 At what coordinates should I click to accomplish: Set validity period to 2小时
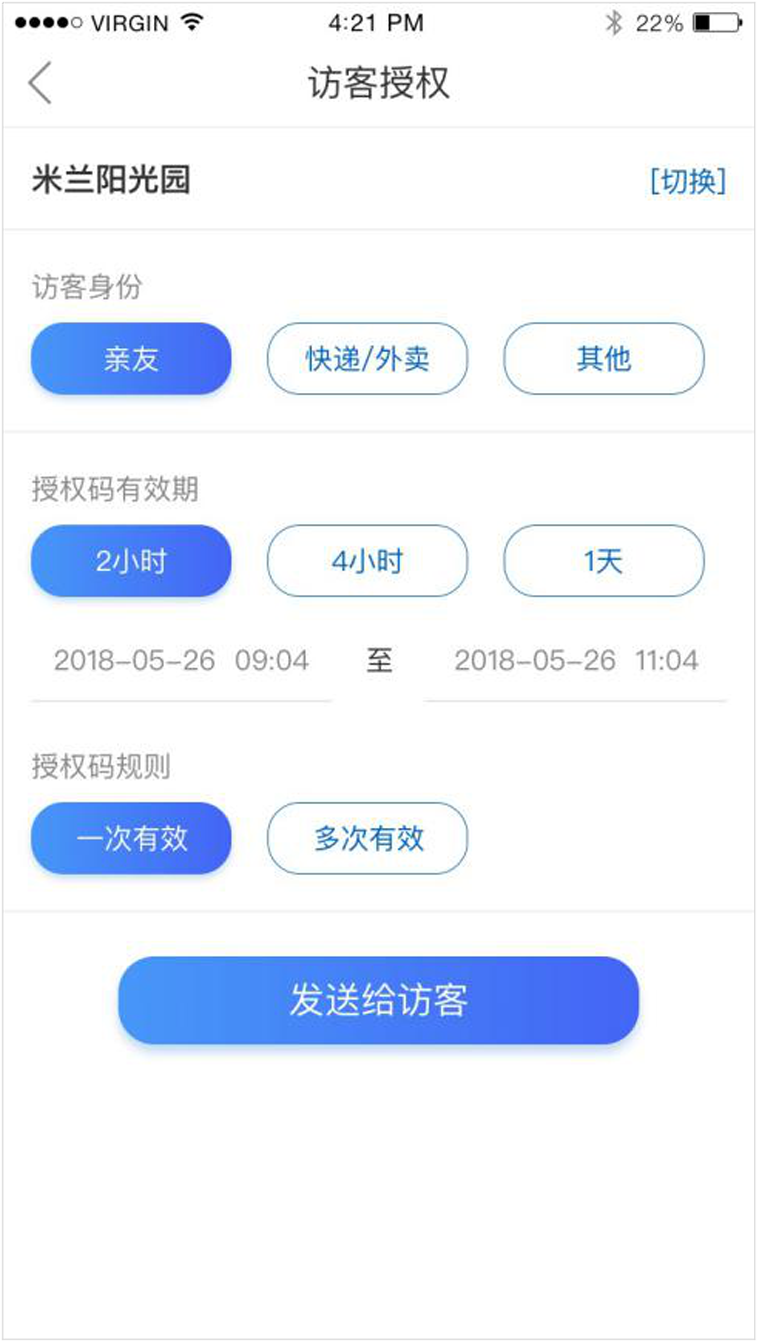pos(131,561)
